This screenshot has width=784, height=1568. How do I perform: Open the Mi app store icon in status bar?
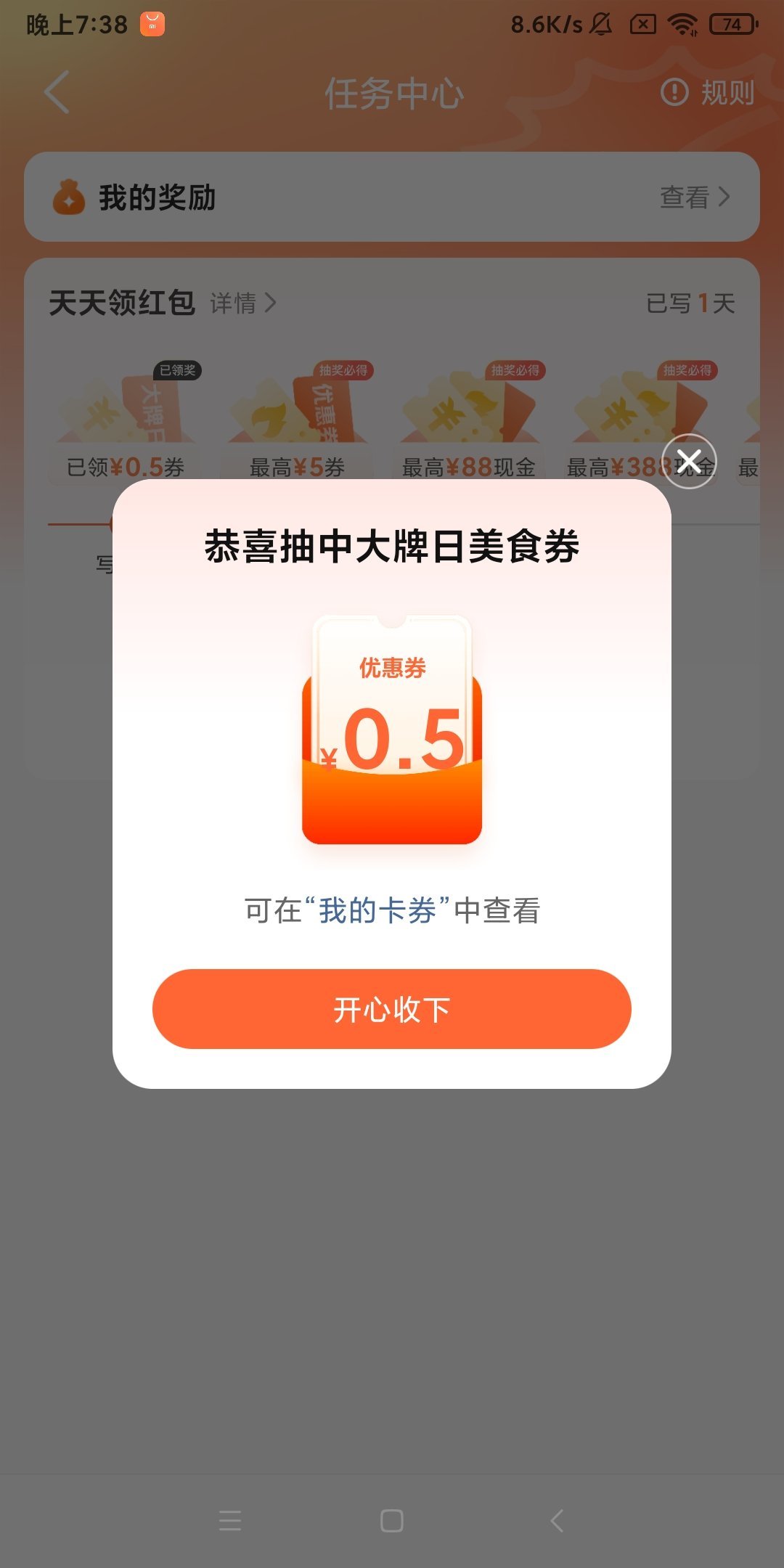coord(152,23)
